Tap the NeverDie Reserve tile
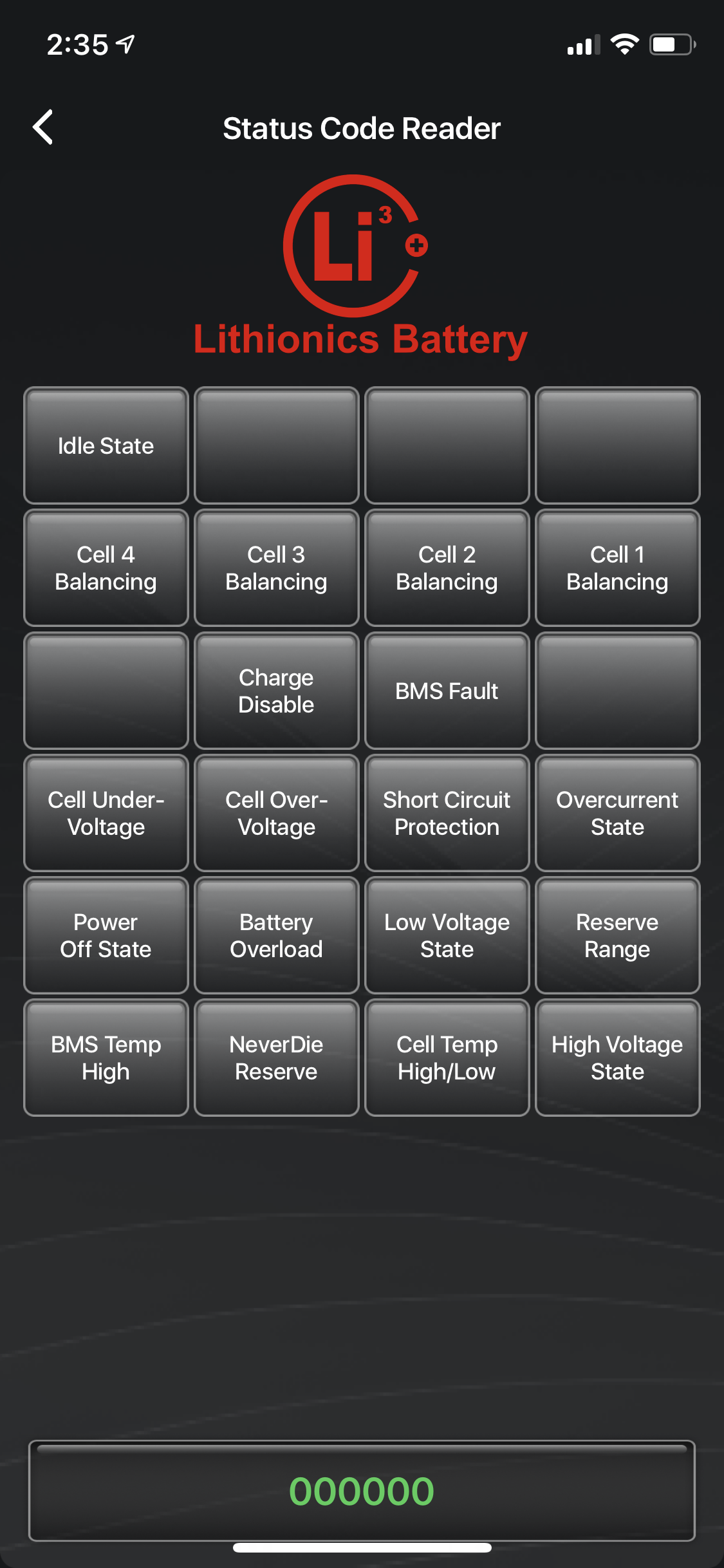 (x=277, y=1058)
